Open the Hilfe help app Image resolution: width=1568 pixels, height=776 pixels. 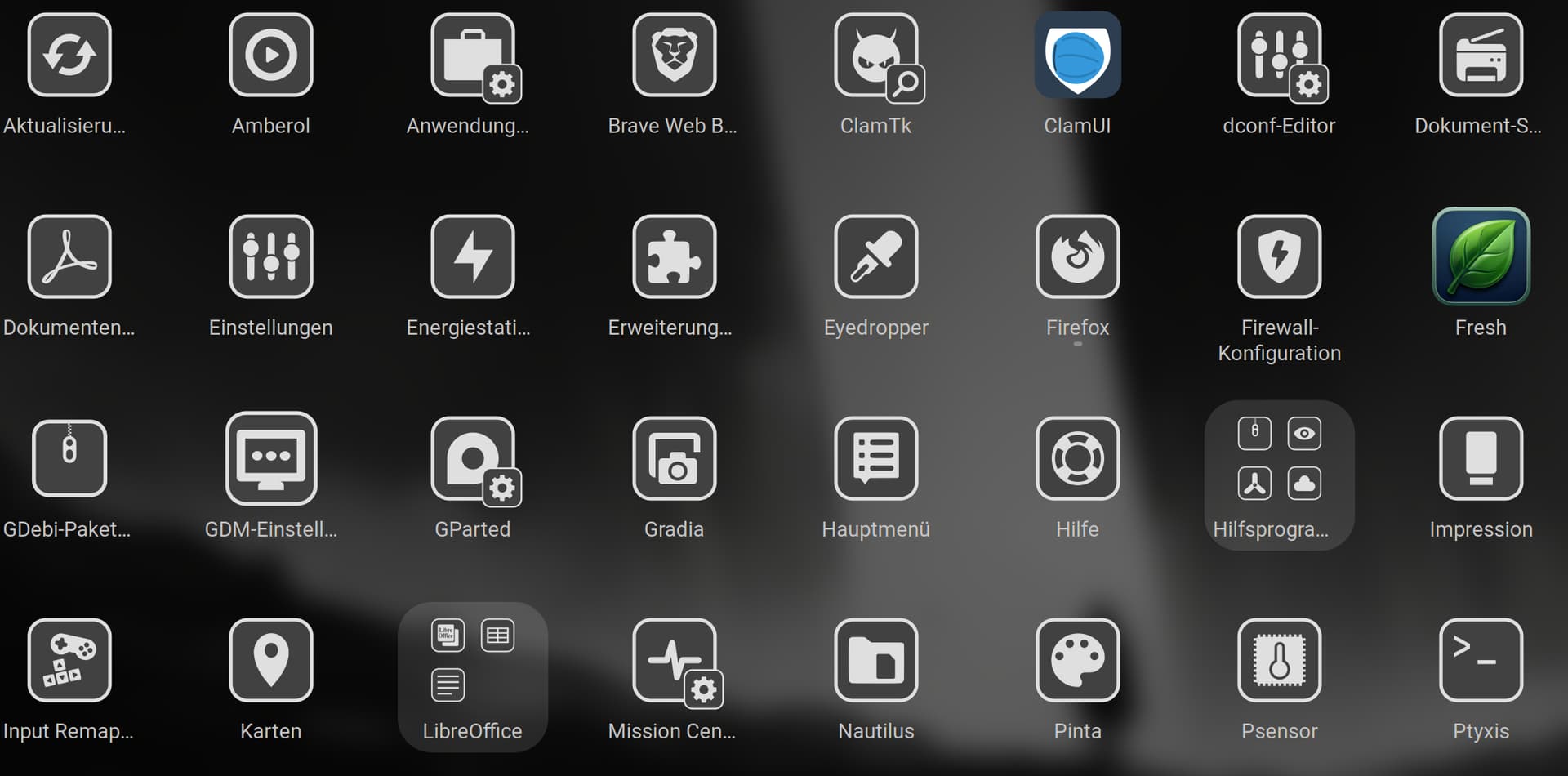1077,459
